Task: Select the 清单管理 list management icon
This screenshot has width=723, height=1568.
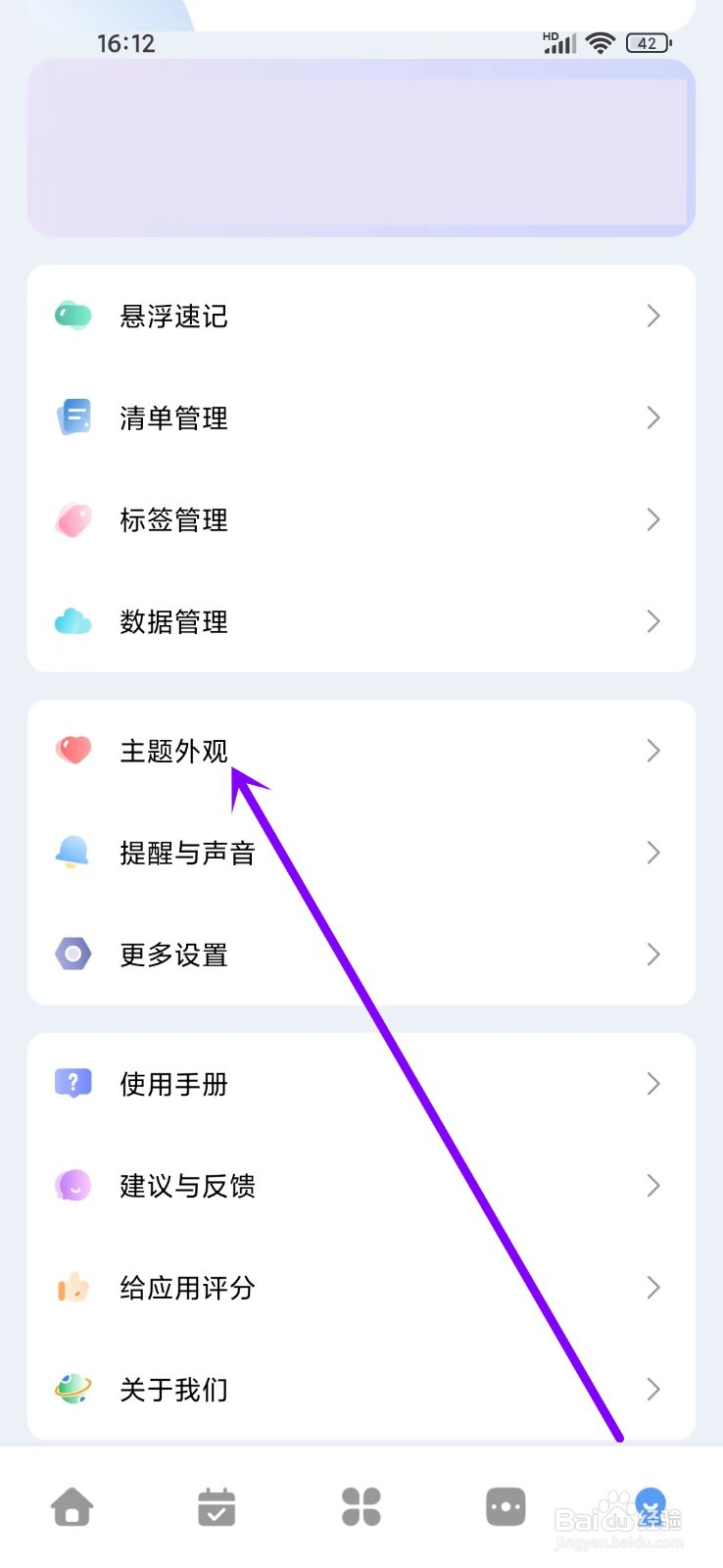Action: (x=72, y=417)
